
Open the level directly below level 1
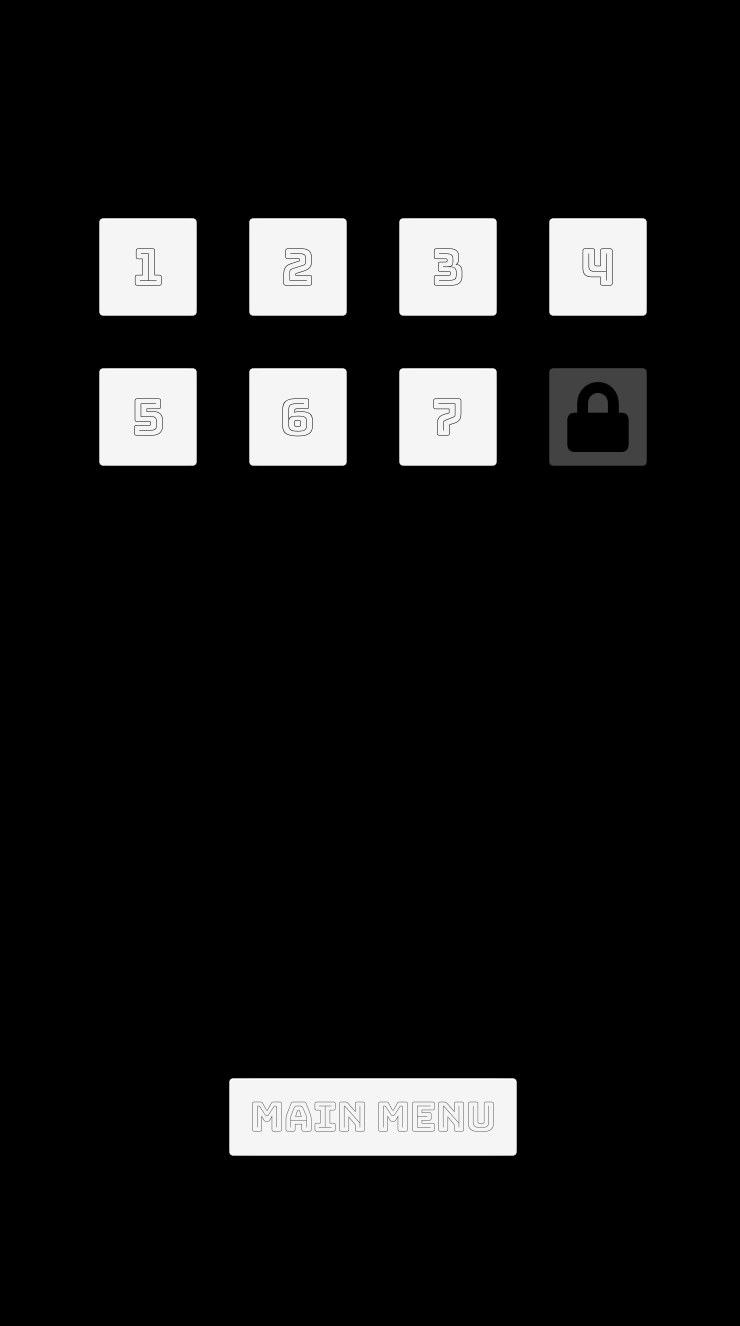148,417
